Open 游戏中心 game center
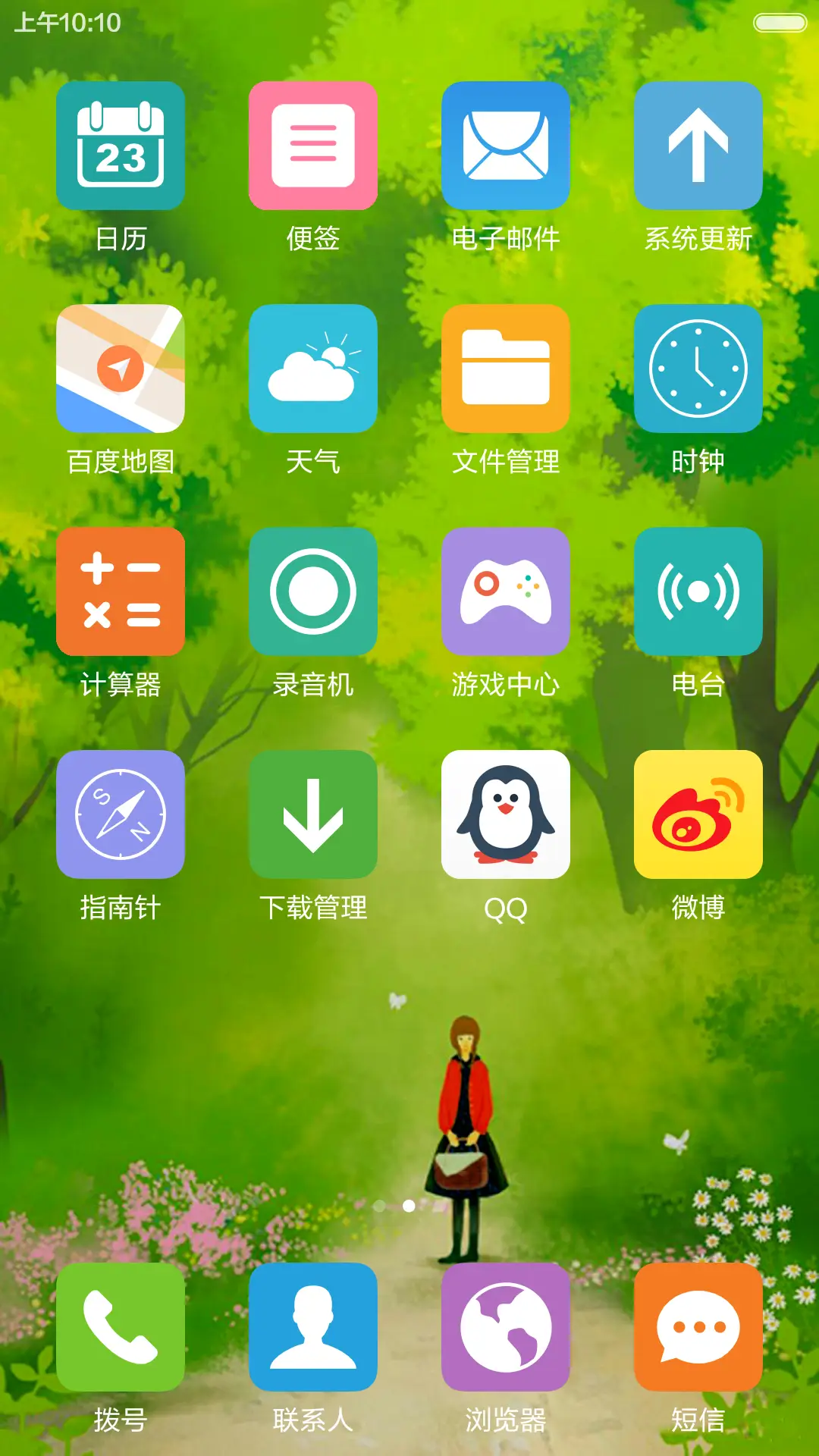 tap(506, 591)
